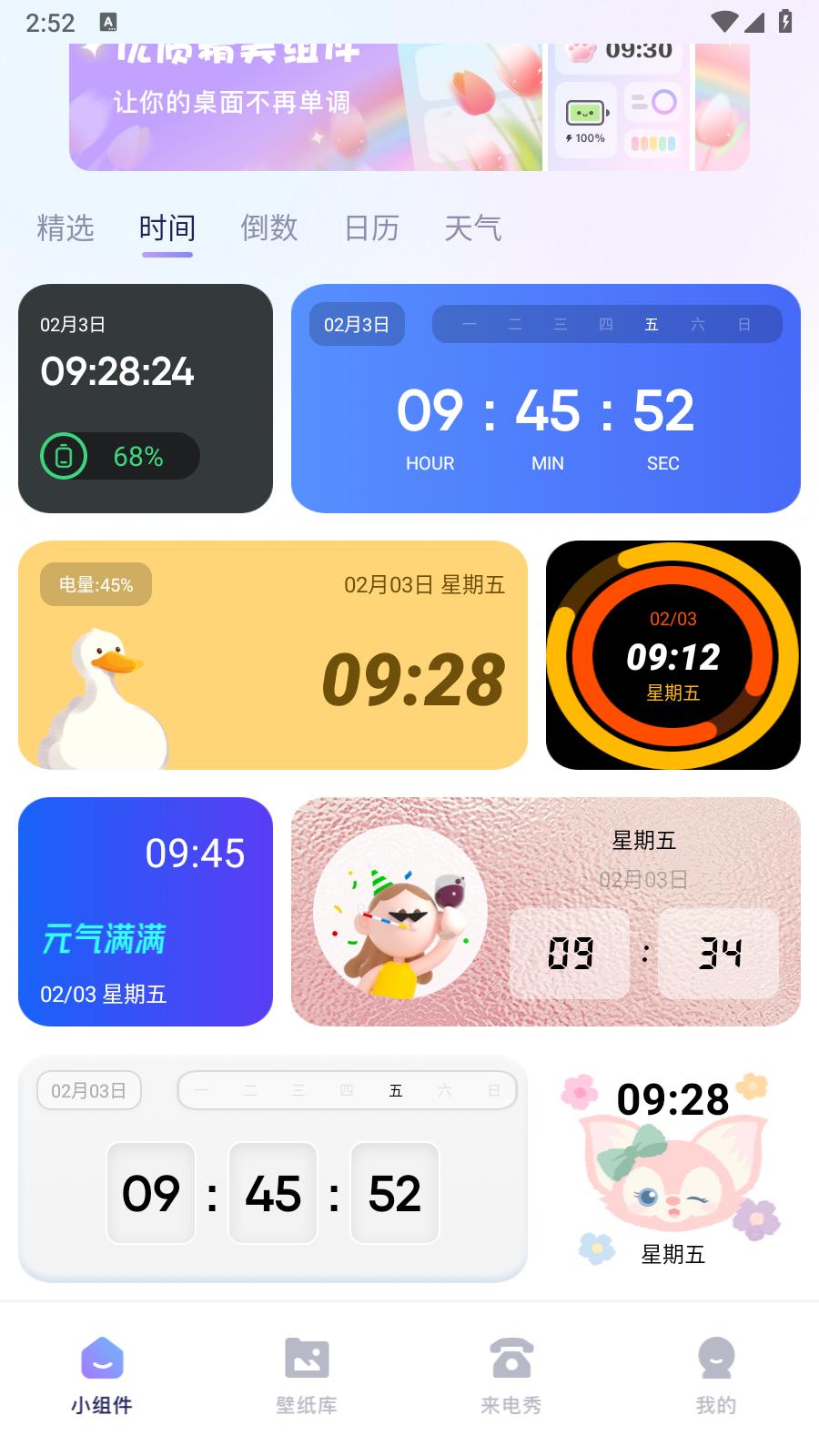Open the 02月03日 date selector on white widget
Viewport: 819px width, 1456px height.
pyautogui.click(x=88, y=1090)
